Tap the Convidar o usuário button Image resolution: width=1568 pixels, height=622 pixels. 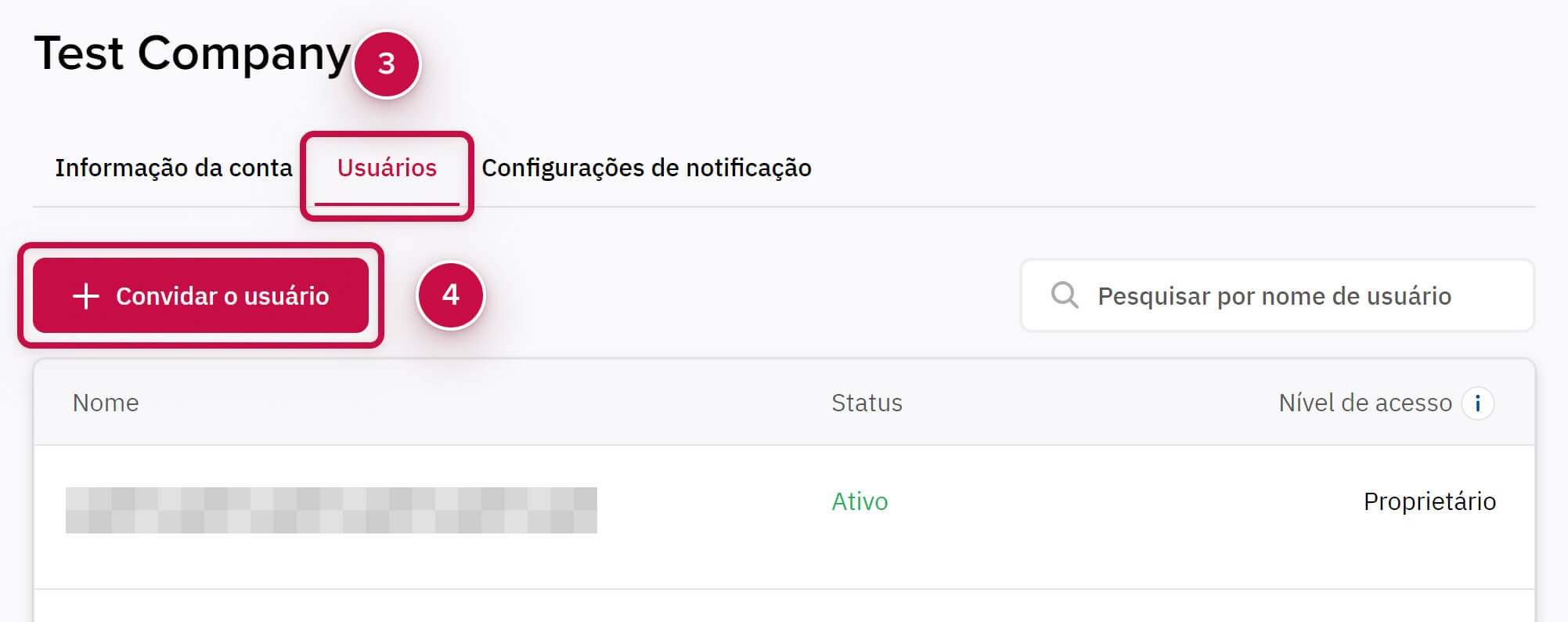[200, 295]
